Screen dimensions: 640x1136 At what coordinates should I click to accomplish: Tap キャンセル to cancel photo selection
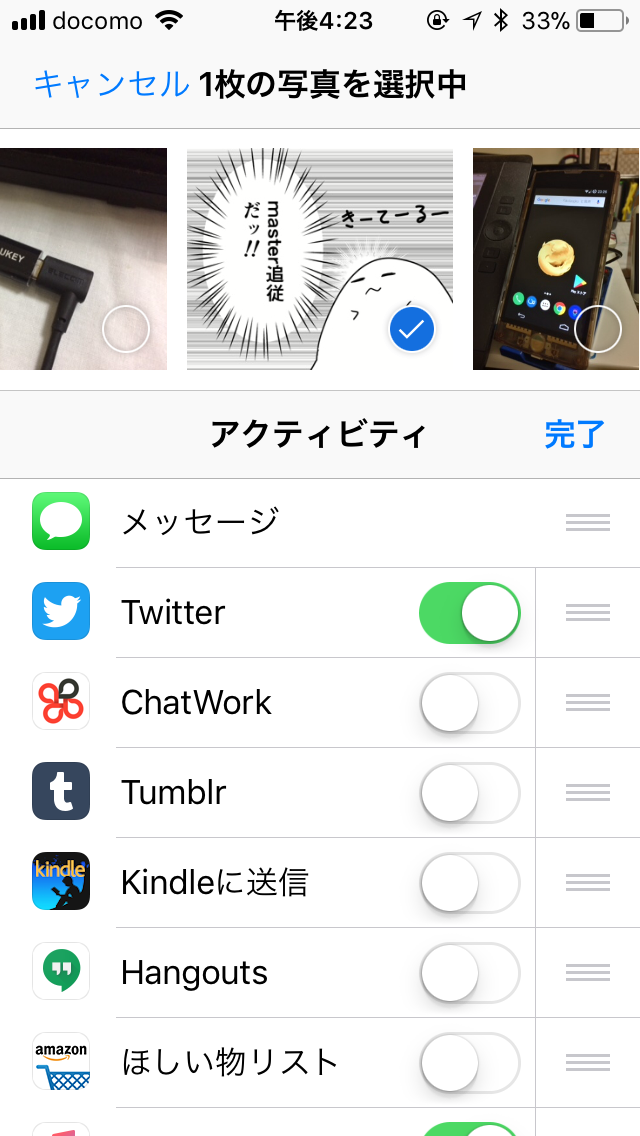click(x=111, y=85)
